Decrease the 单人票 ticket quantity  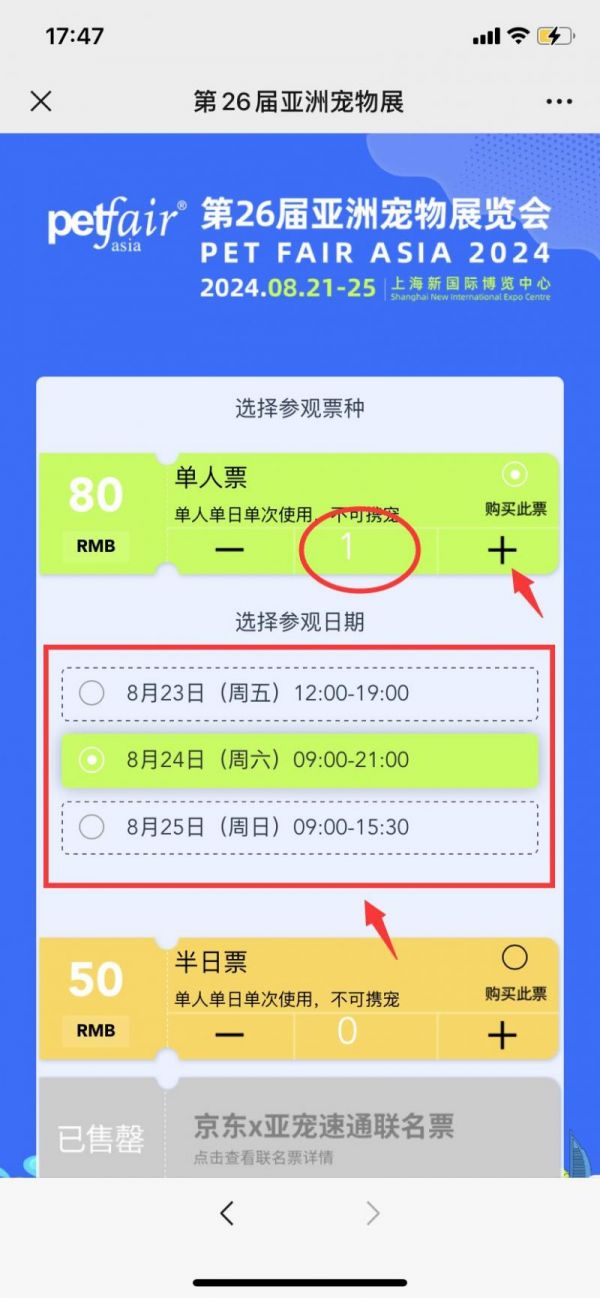coord(229,551)
